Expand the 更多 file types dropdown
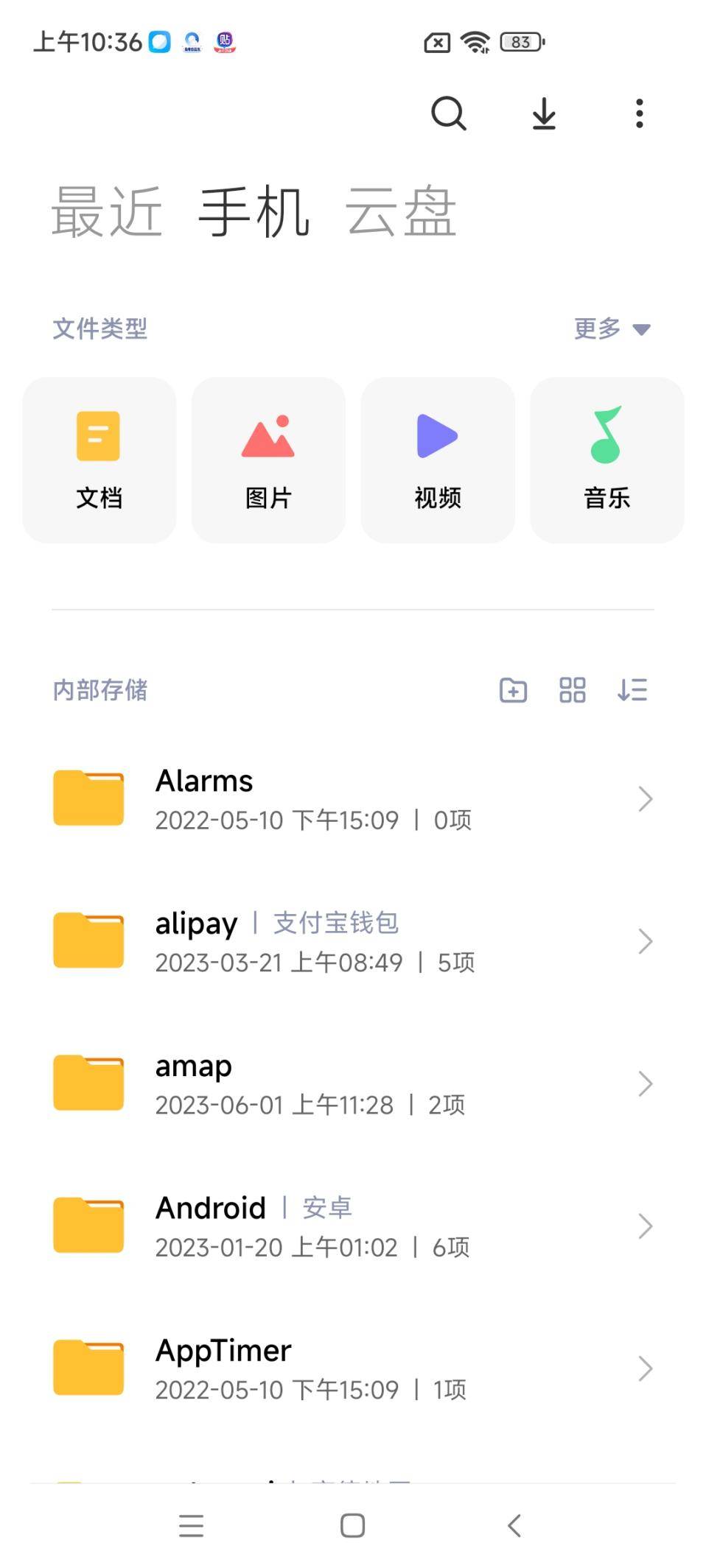 [x=612, y=328]
